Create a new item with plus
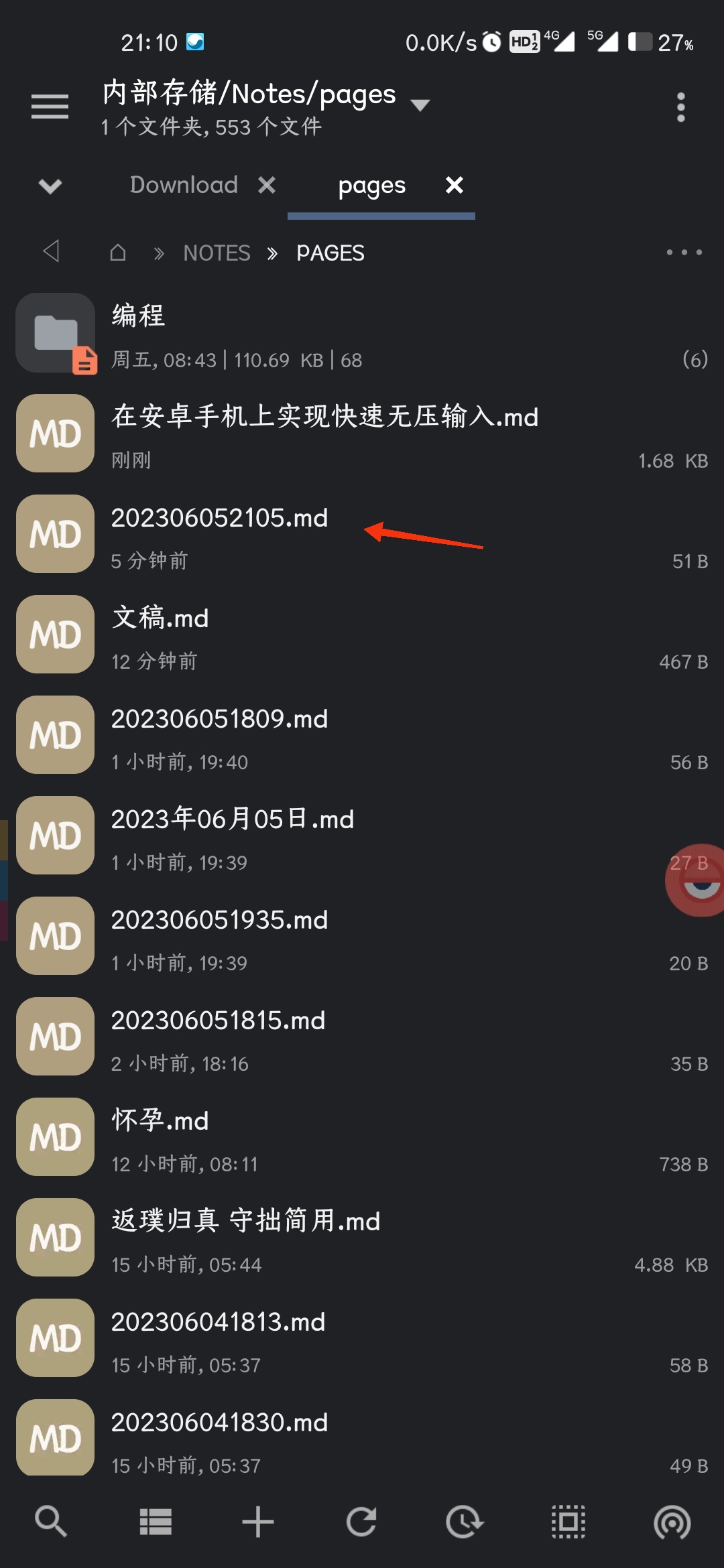Viewport: 724px width, 1568px height. [258, 1521]
